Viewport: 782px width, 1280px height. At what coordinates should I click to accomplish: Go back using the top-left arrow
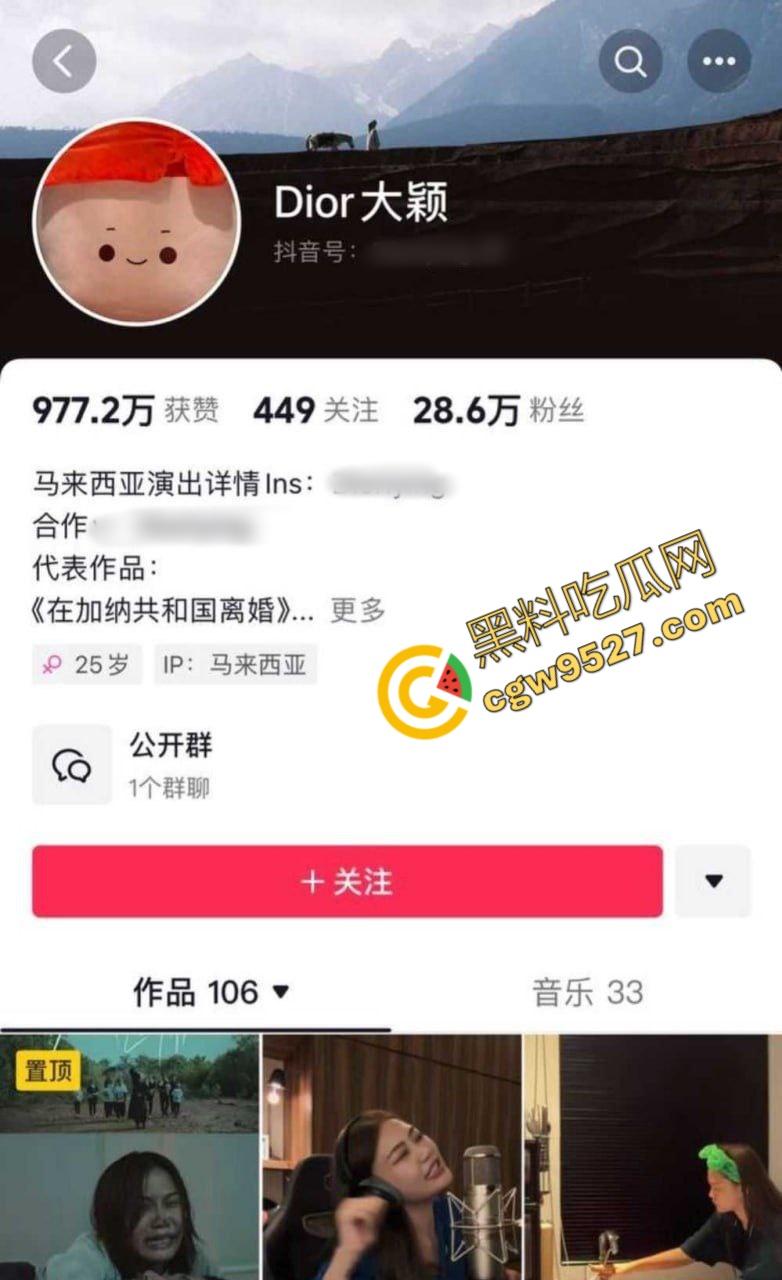(x=64, y=62)
